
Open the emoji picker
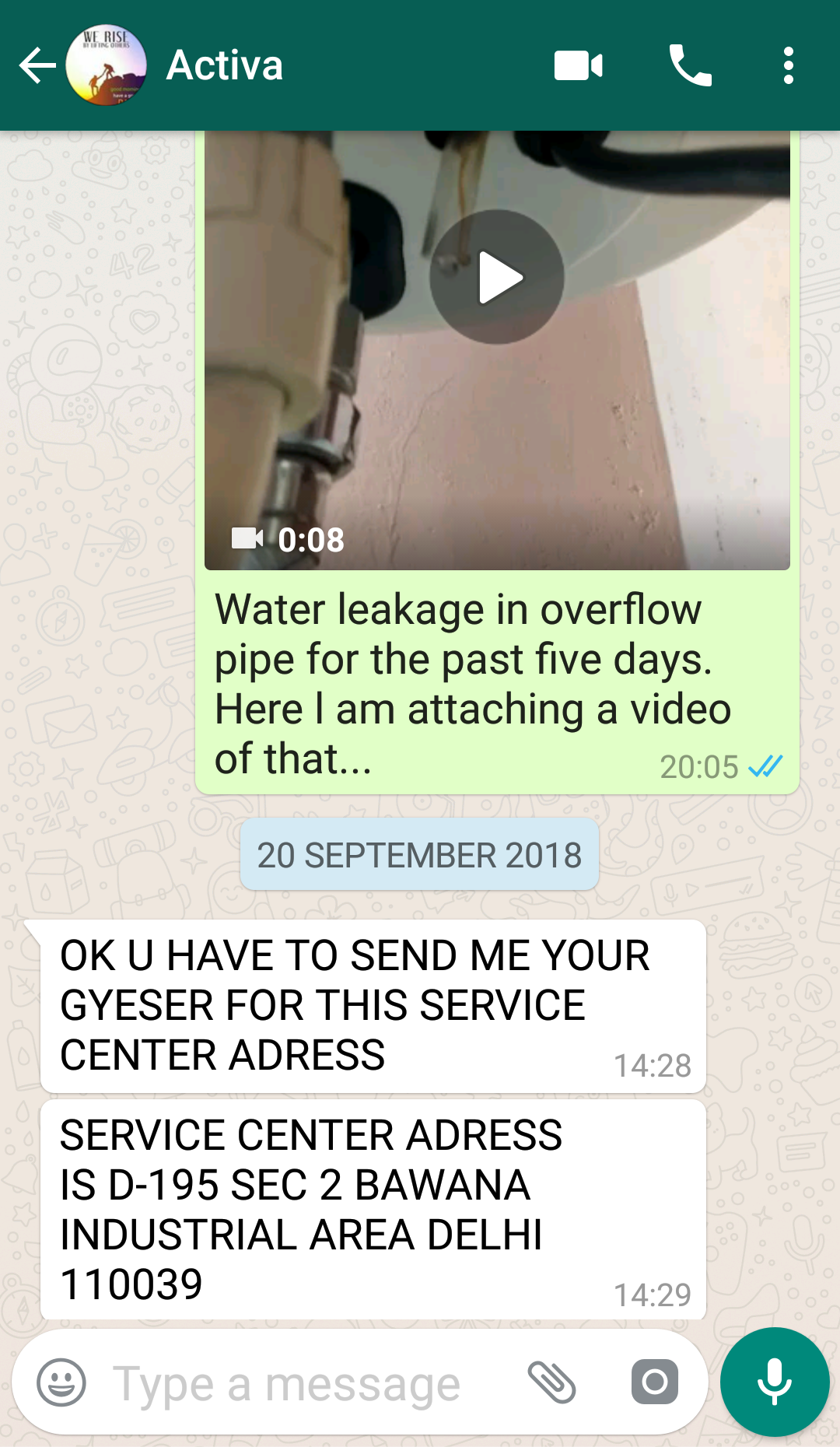click(61, 1382)
